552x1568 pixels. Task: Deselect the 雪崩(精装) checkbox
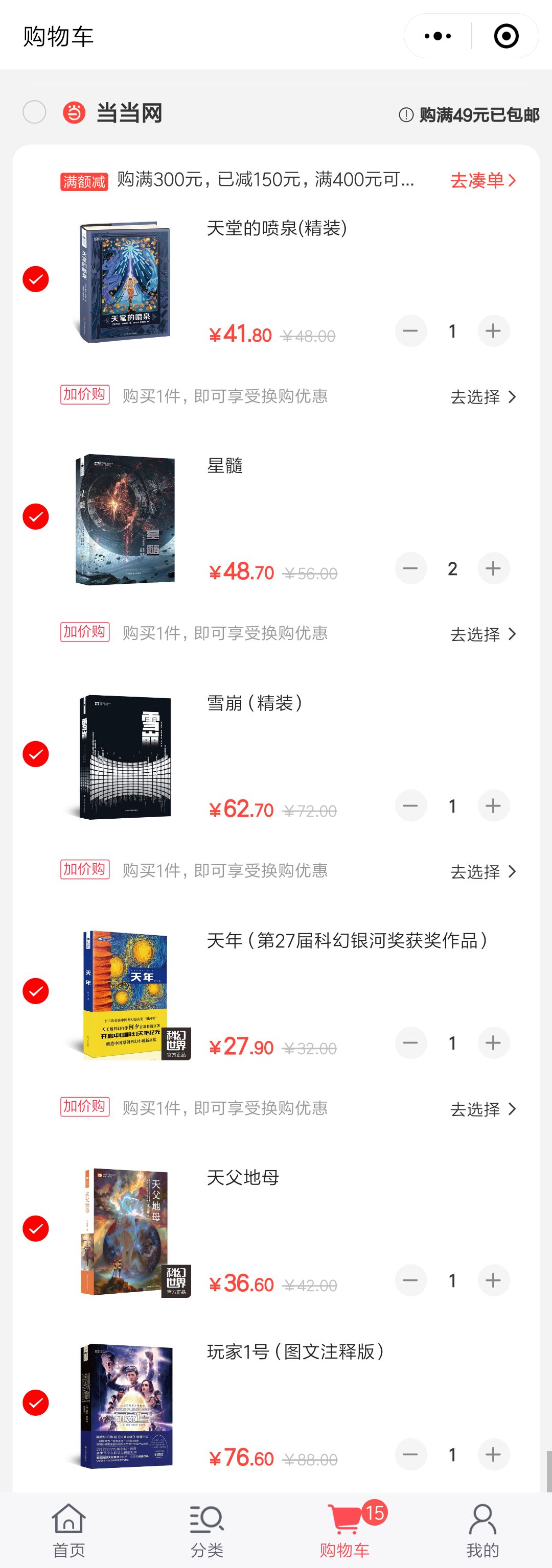(35, 754)
